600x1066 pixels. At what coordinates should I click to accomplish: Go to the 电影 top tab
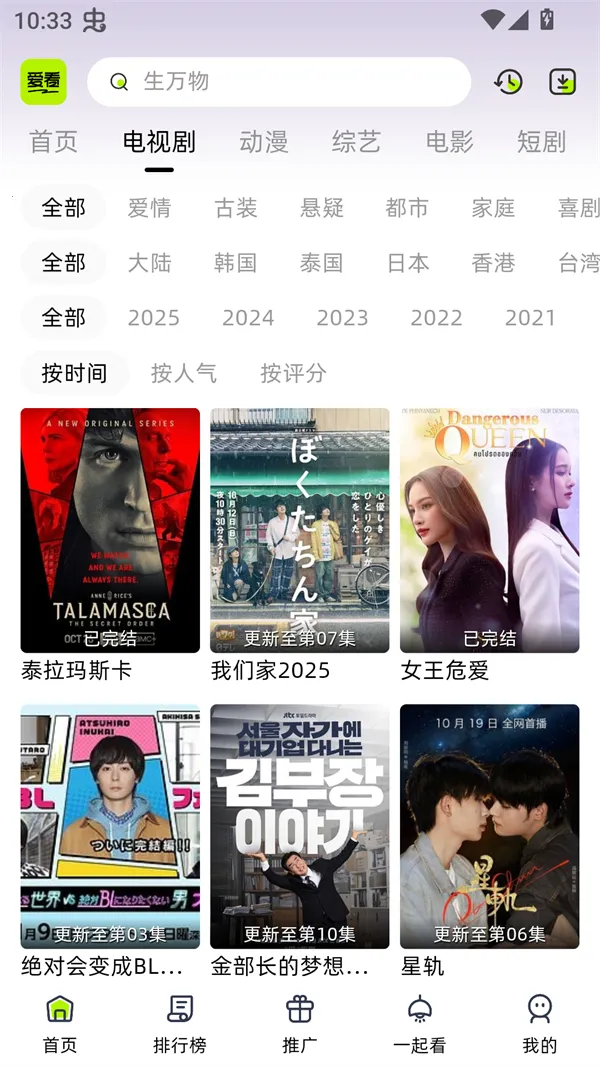click(x=449, y=142)
